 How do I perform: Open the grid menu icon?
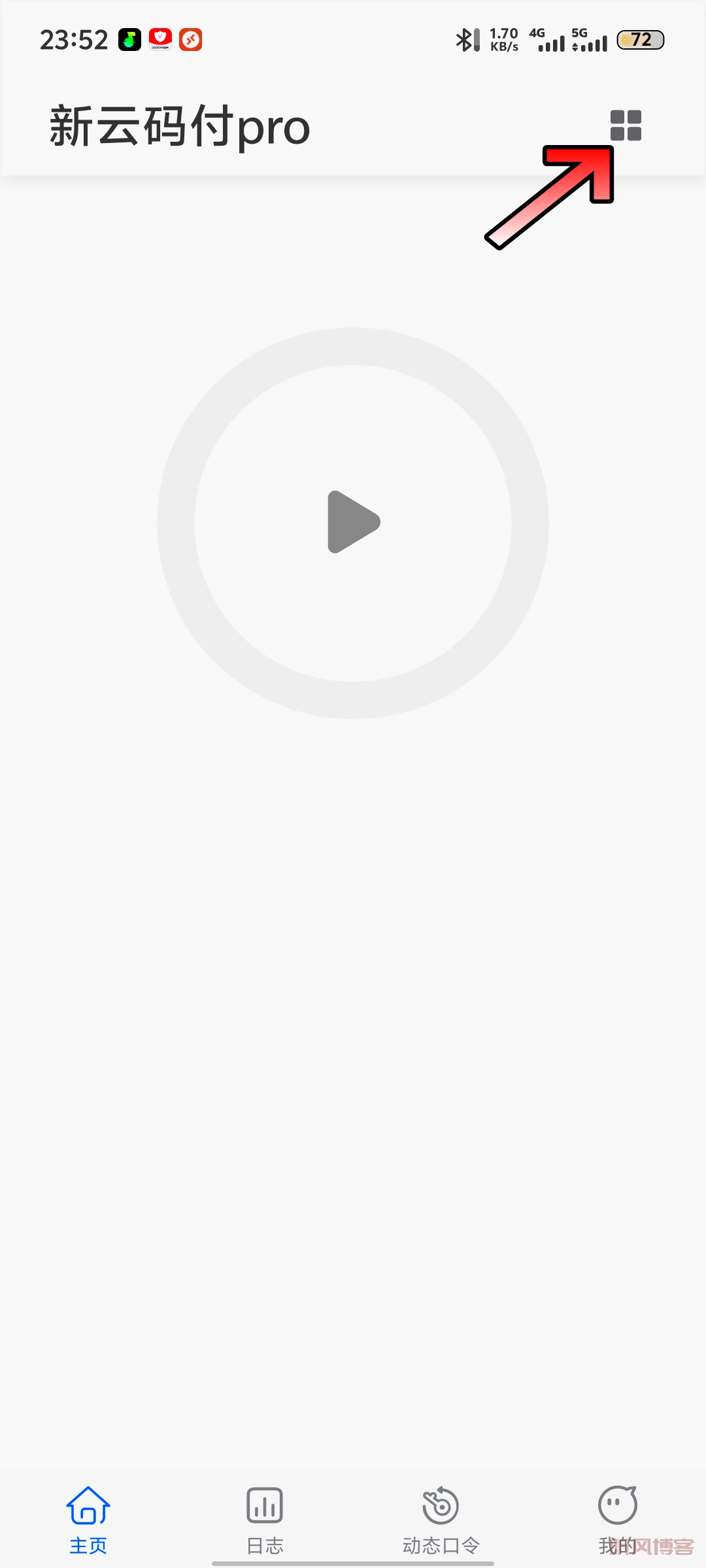pyautogui.click(x=626, y=125)
